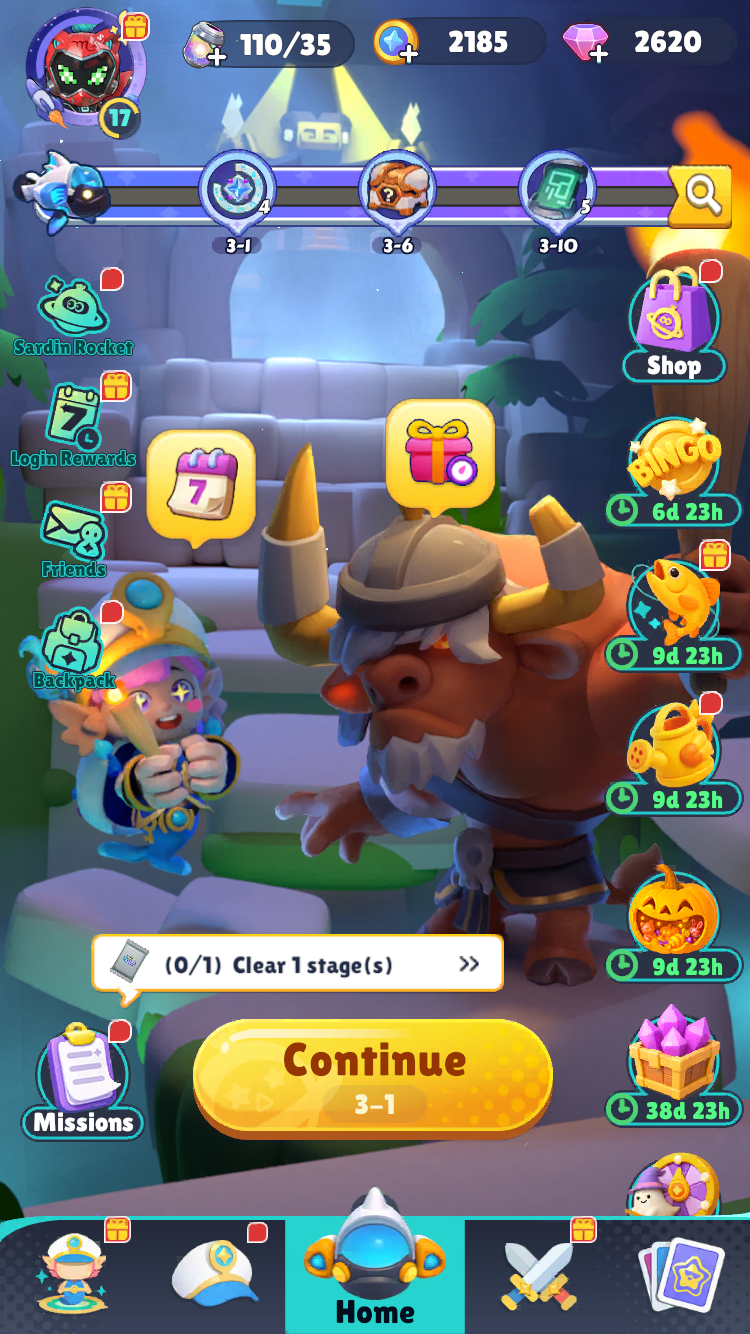
Task: Tap the calendar bubble above the character
Action: click(201, 484)
